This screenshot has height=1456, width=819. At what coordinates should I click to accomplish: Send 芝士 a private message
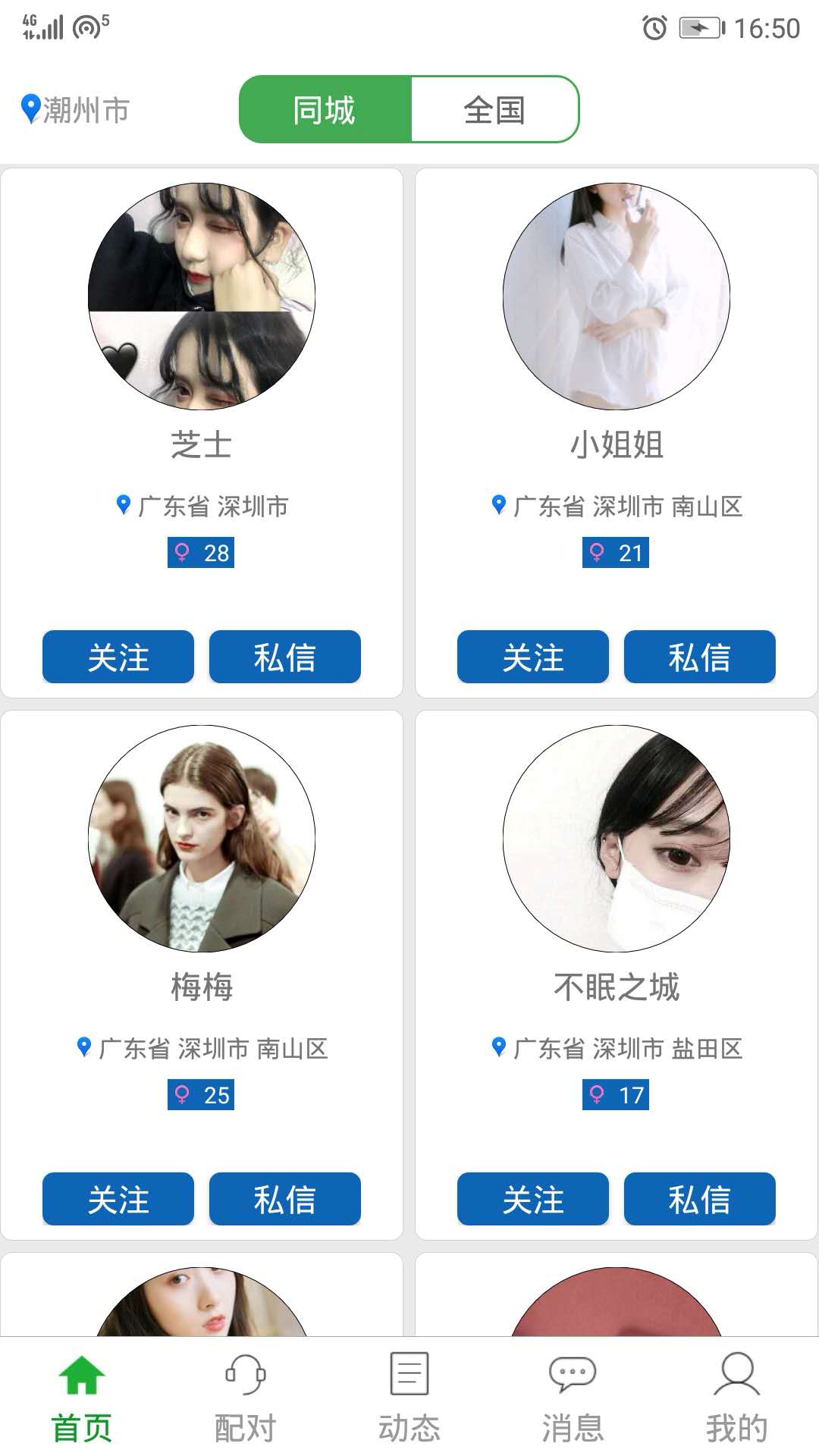[285, 657]
